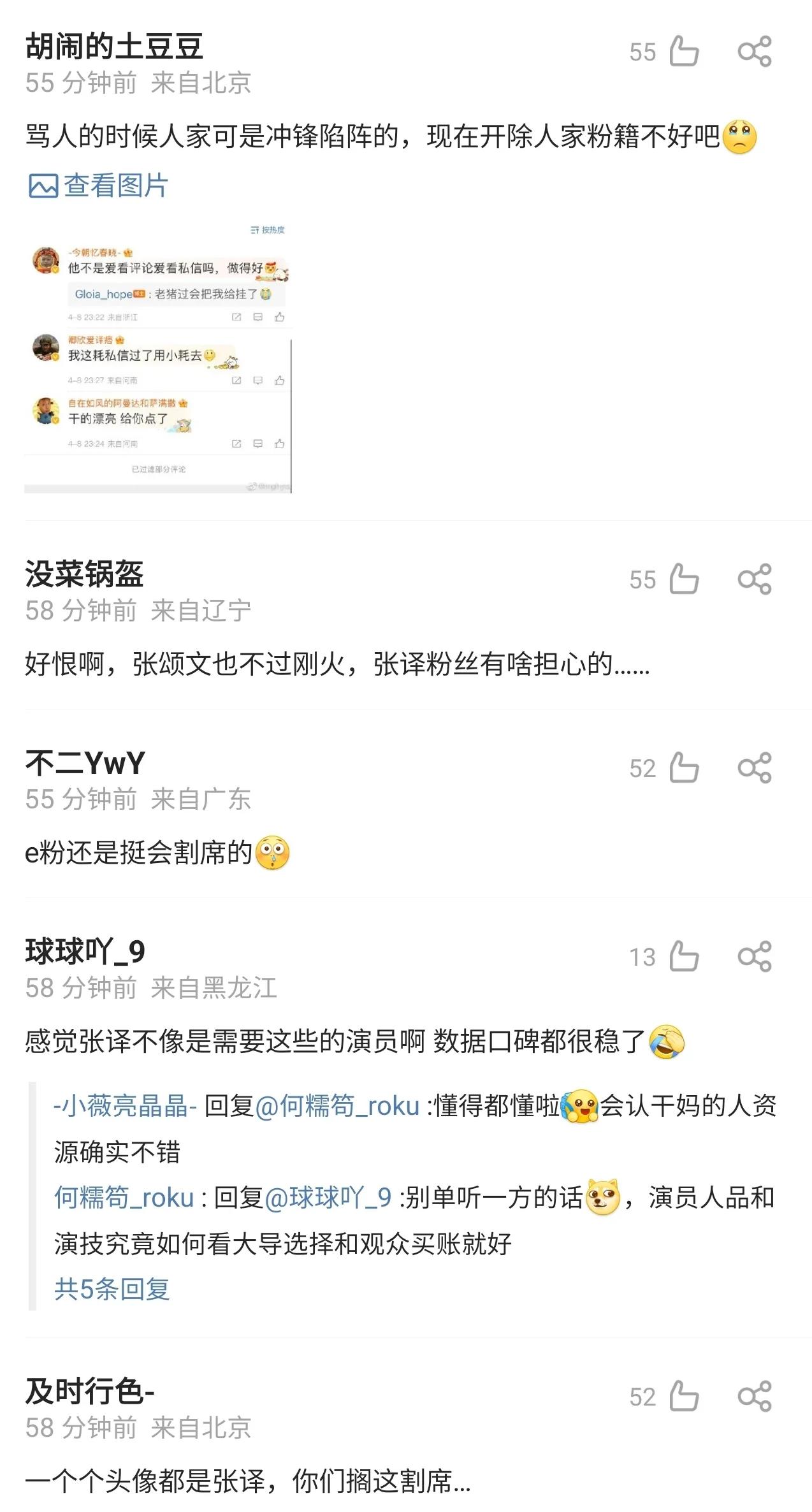
Task: View the profile of 胡闹的土豆豆
Action: (115, 47)
